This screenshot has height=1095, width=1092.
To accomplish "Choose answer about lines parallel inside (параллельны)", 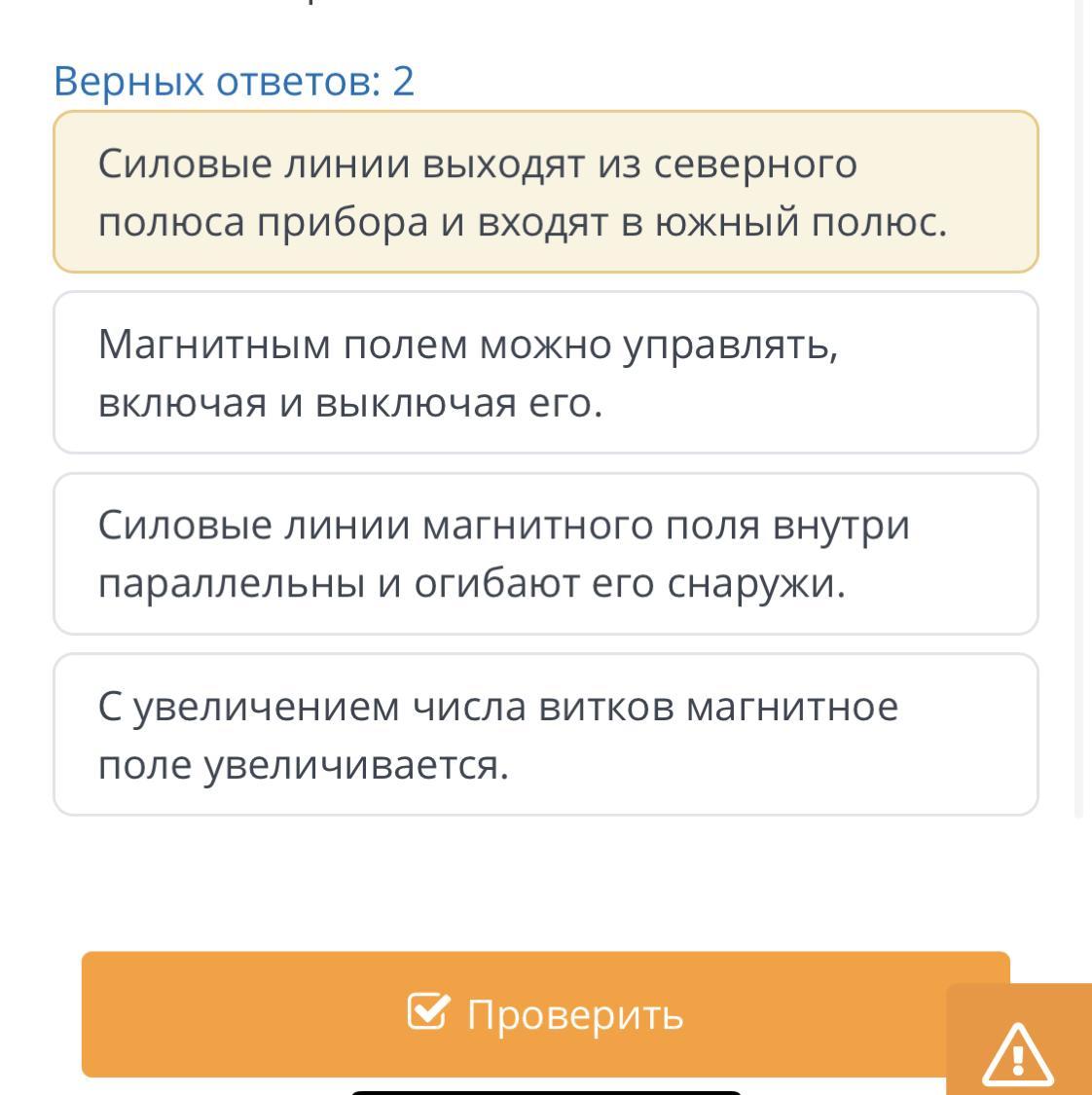I will [x=545, y=553].
